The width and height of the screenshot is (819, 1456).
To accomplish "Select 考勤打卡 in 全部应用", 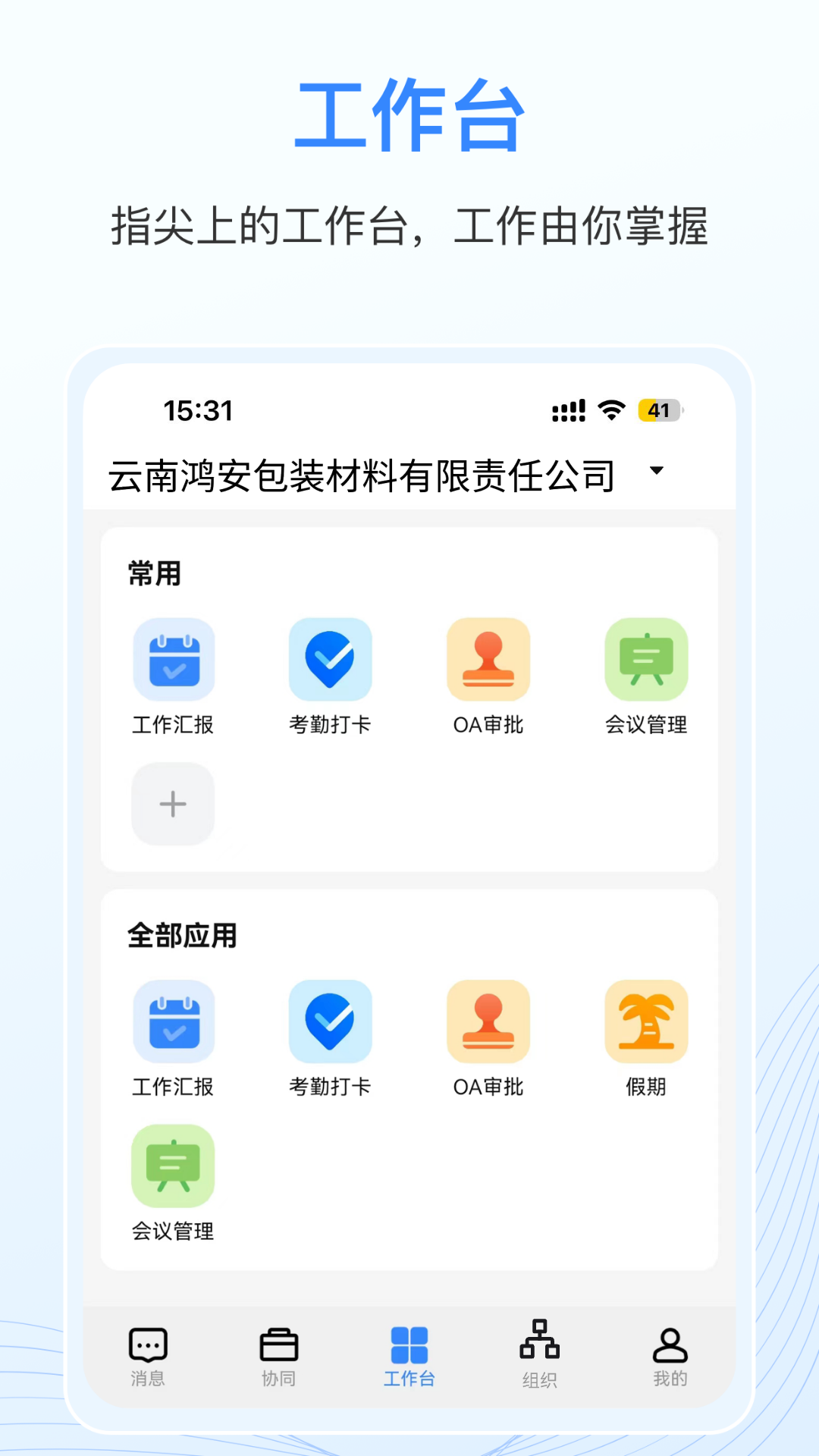I will point(331,1020).
